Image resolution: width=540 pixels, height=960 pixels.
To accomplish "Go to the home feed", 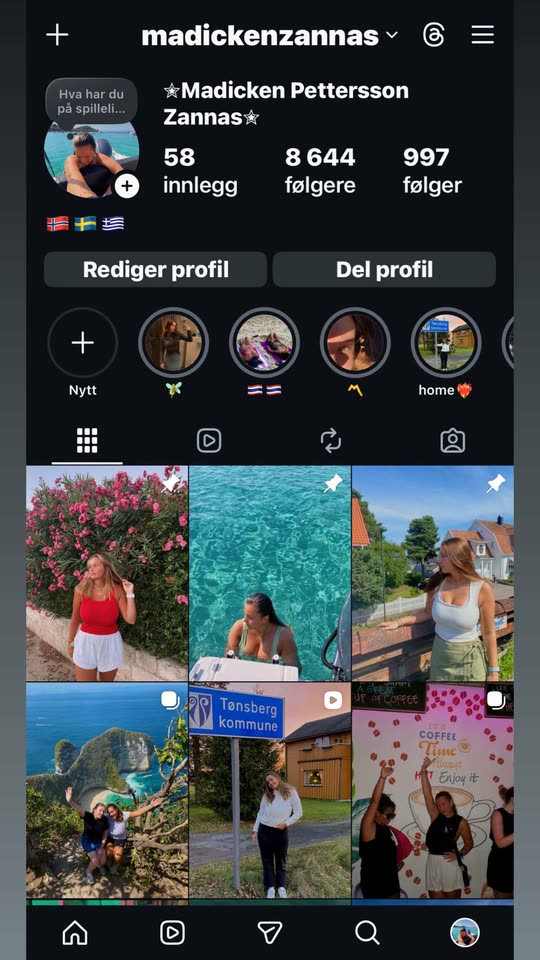I will pyautogui.click(x=75, y=932).
